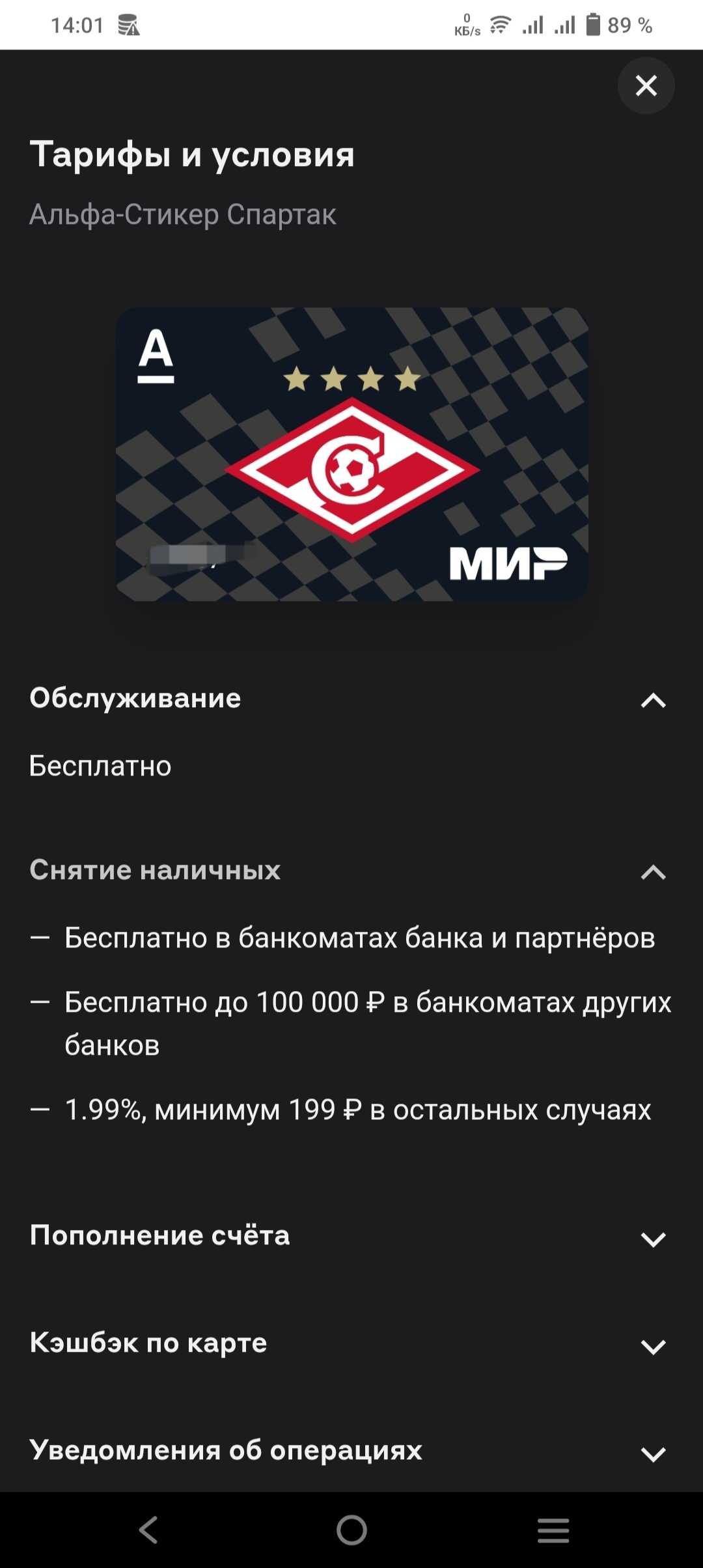Screen dimensions: 703x1568
Task: Expand Уведомления об операциях section
Action: (x=351, y=1451)
